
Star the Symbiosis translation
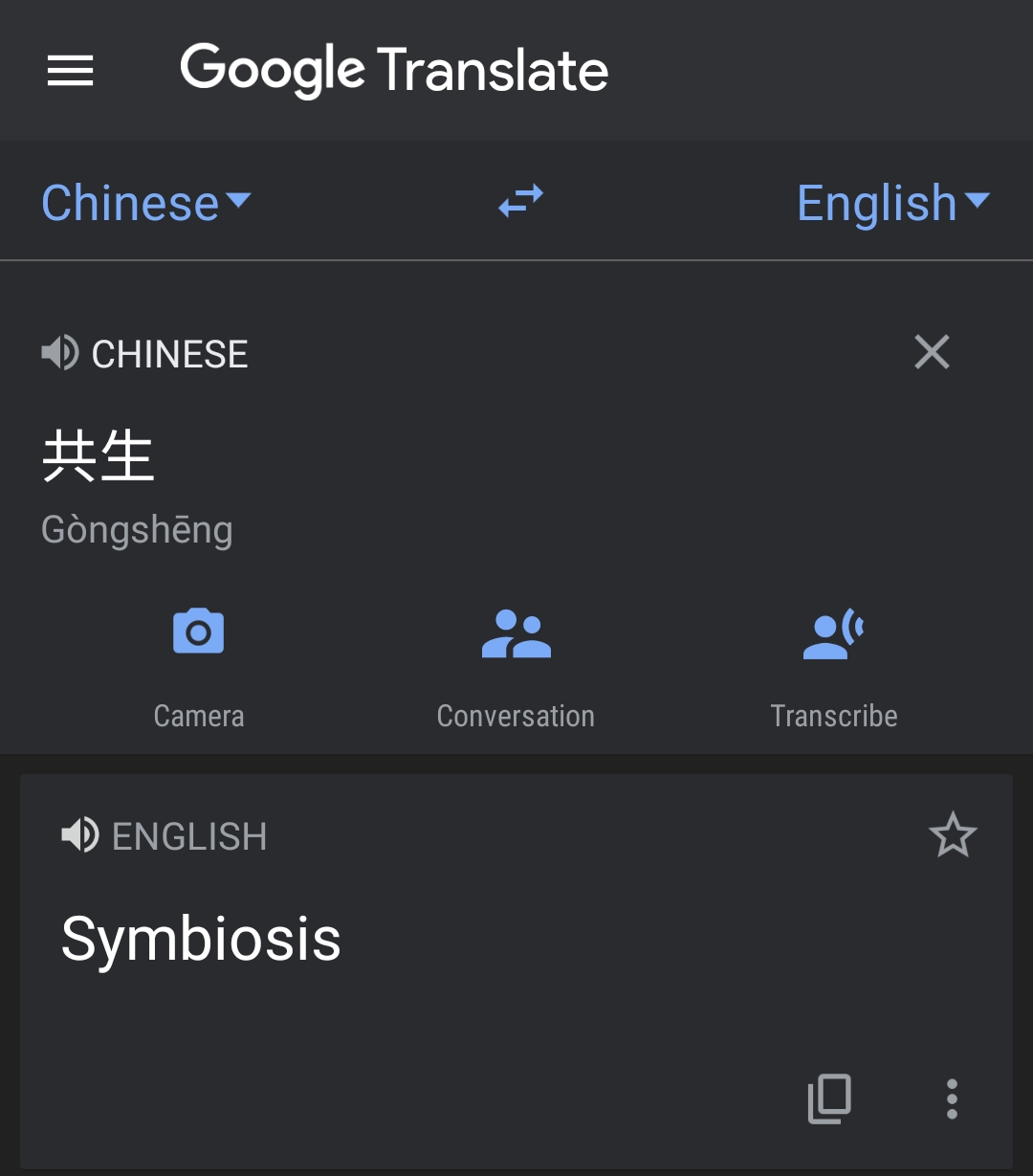click(x=953, y=835)
